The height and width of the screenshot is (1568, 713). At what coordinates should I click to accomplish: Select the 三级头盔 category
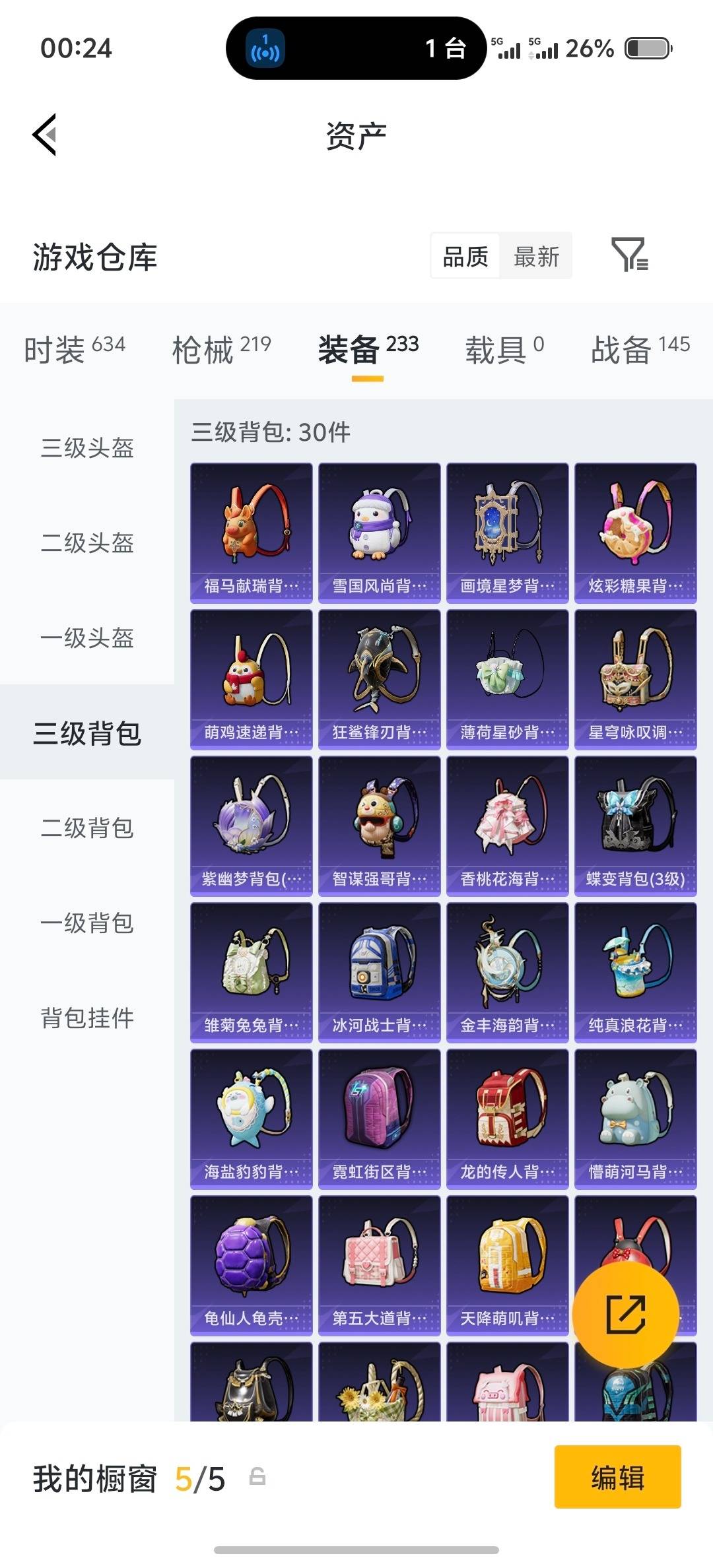(x=86, y=449)
